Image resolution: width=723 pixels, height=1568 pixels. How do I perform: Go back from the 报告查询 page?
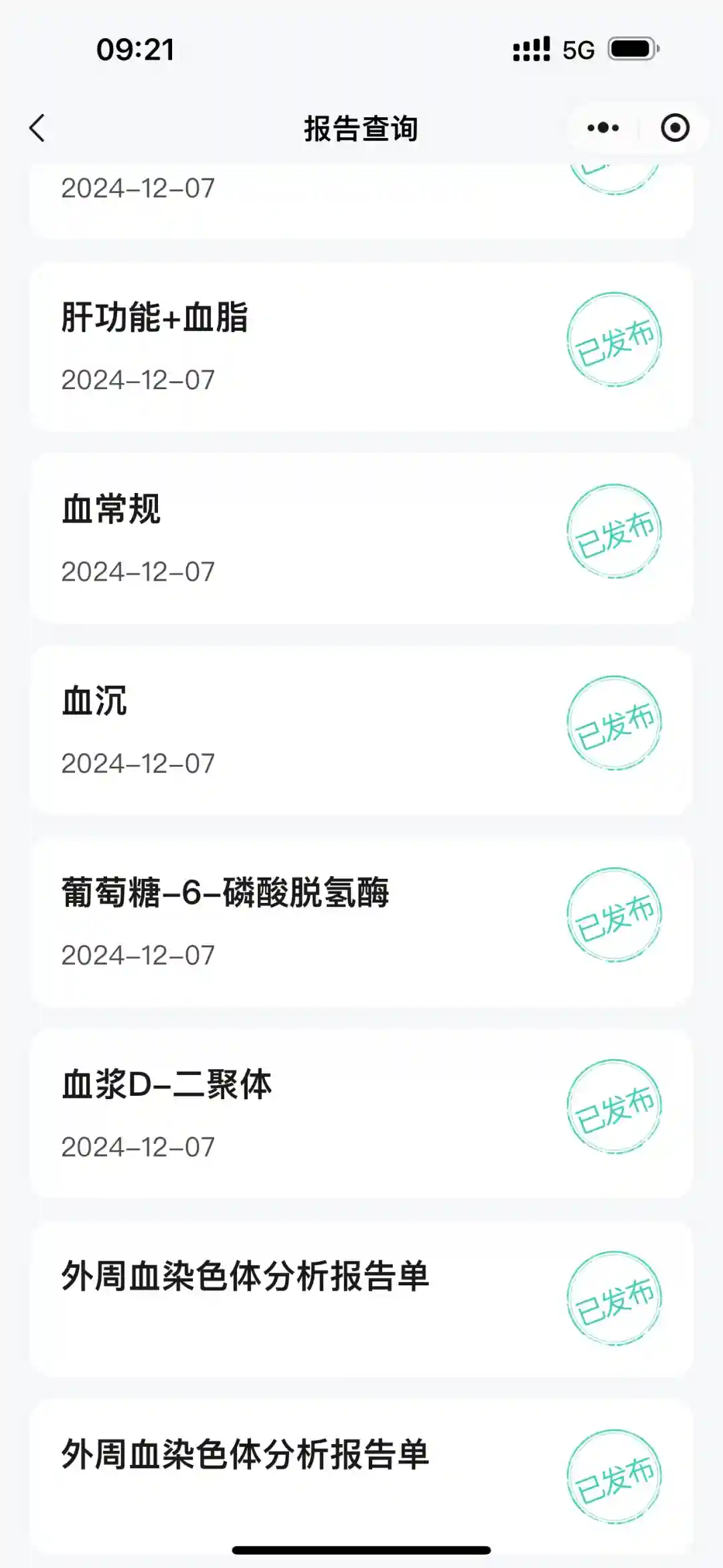pyautogui.click(x=37, y=128)
